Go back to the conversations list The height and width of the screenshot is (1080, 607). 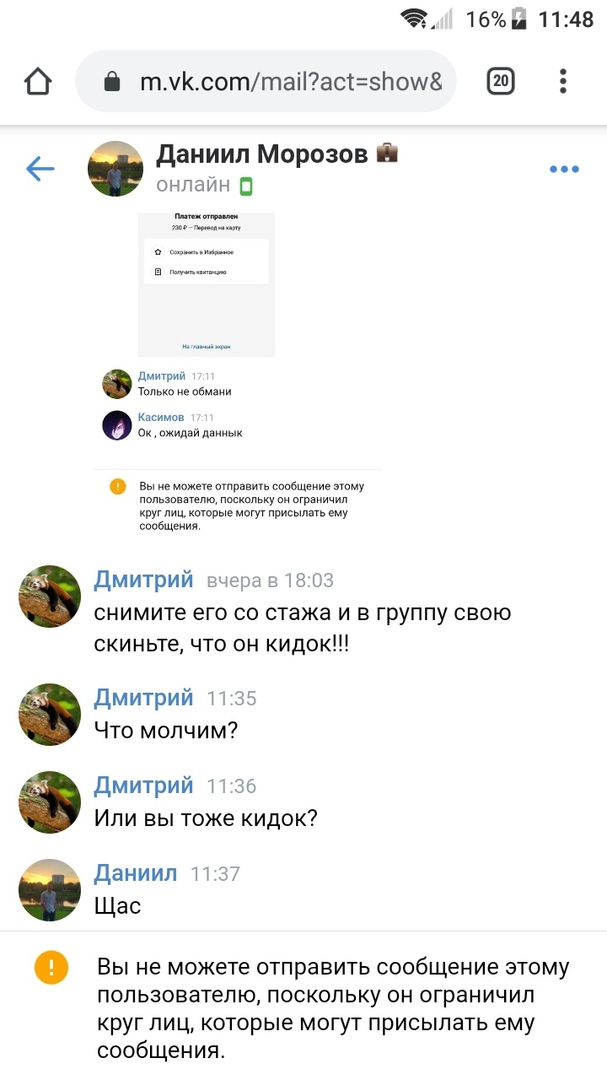tap(40, 169)
